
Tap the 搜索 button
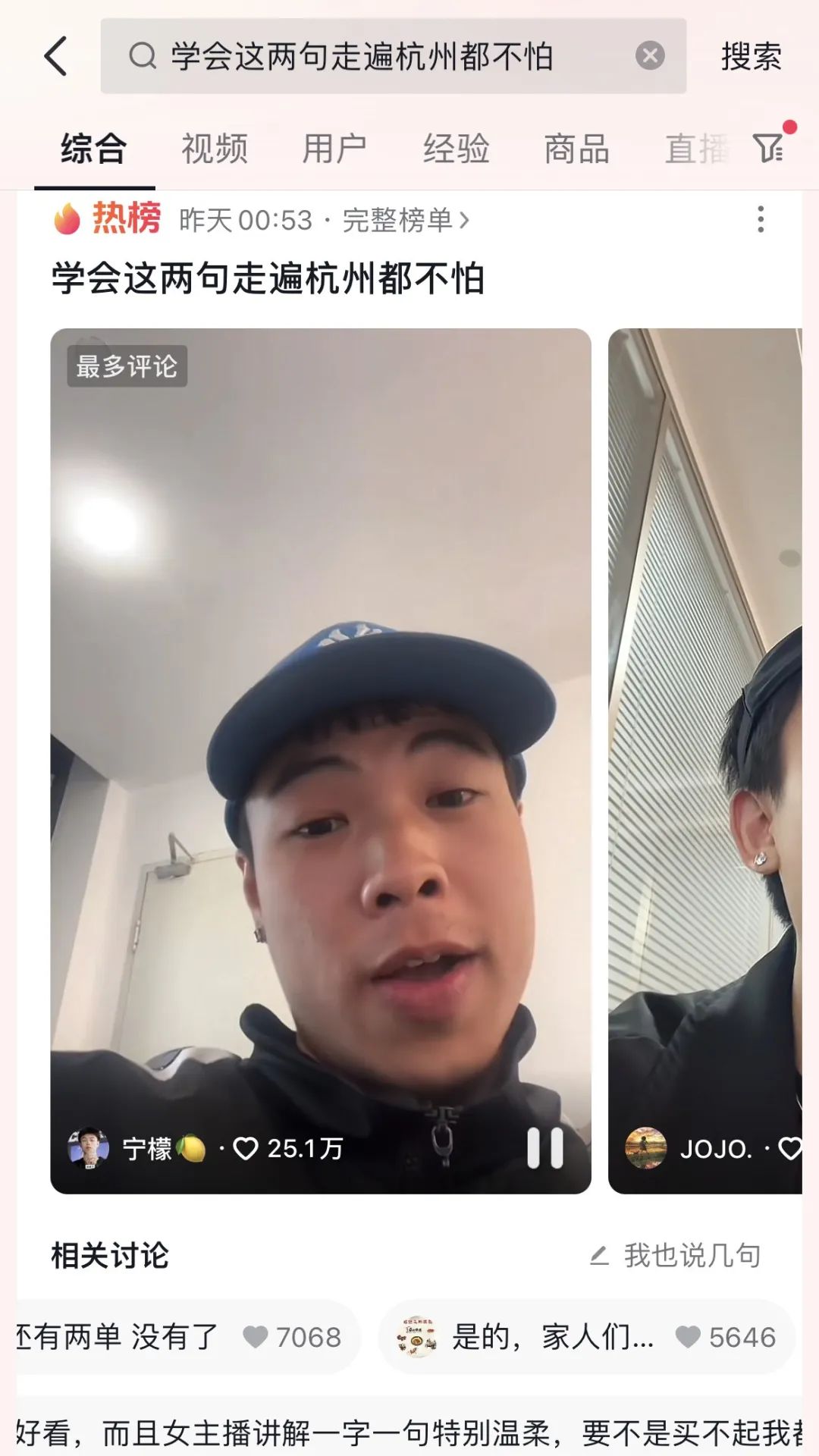(x=751, y=56)
